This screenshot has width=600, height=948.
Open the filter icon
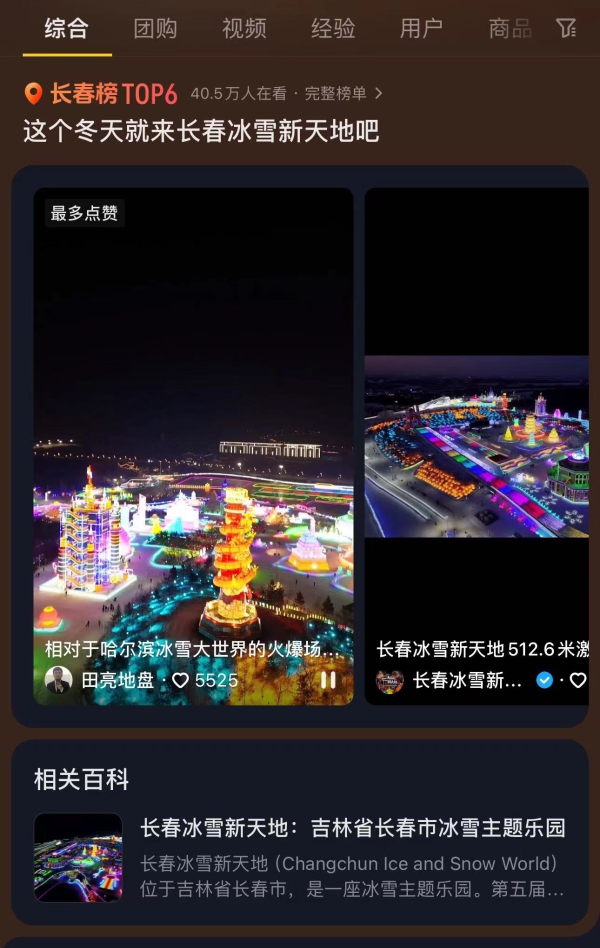point(567,28)
